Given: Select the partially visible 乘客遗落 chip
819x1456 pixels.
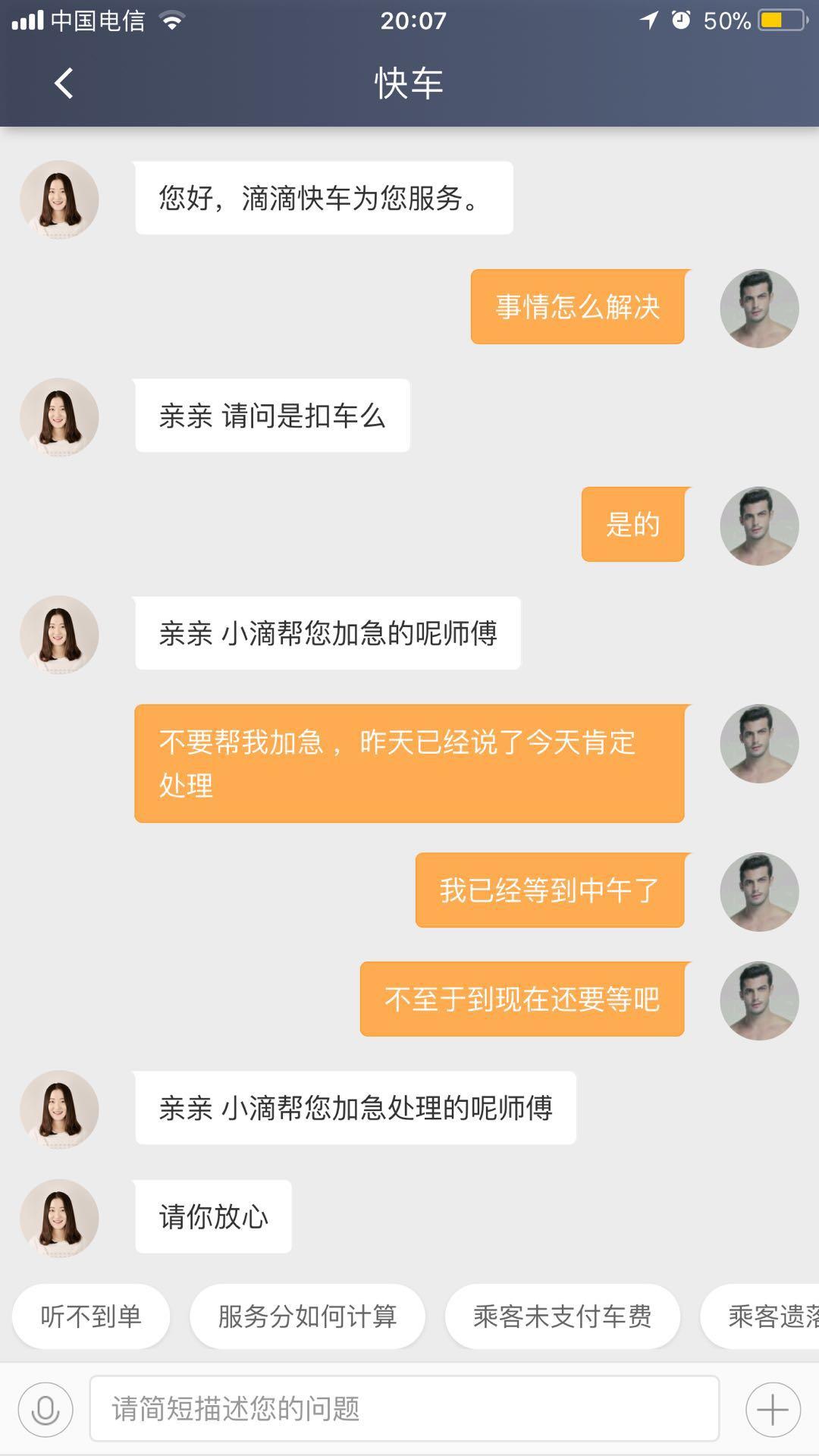Looking at the screenshot, I should tap(773, 1317).
